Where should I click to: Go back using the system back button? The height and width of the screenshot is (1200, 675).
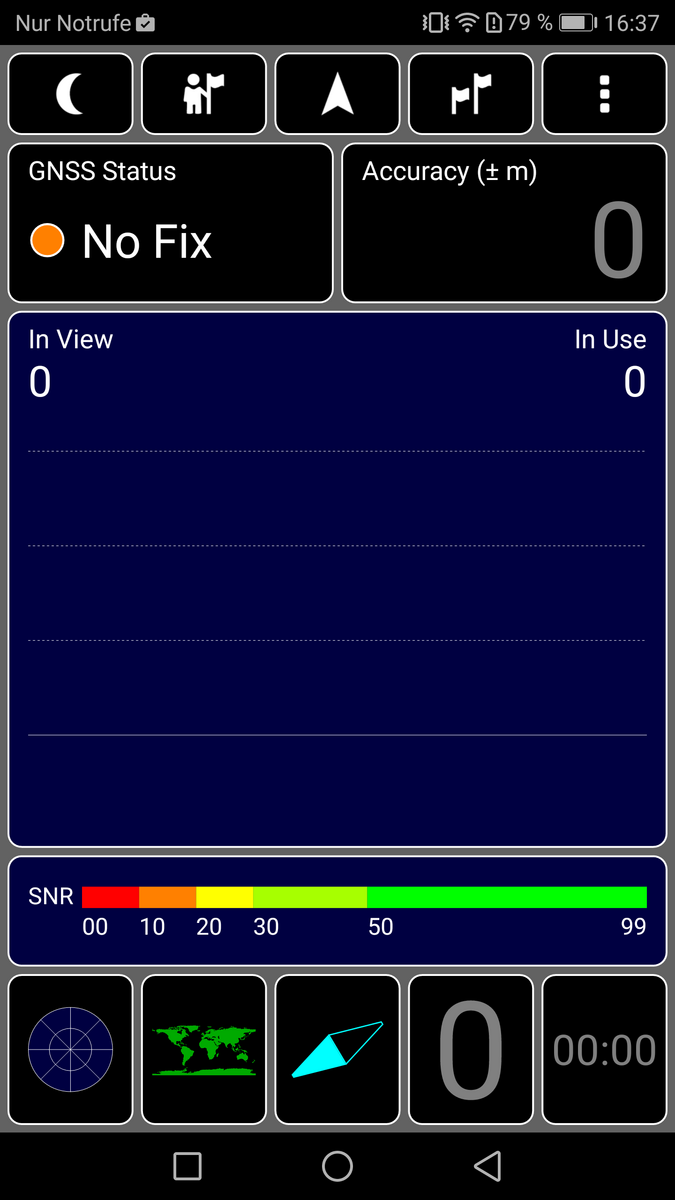pyautogui.click(x=487, y=1166)
